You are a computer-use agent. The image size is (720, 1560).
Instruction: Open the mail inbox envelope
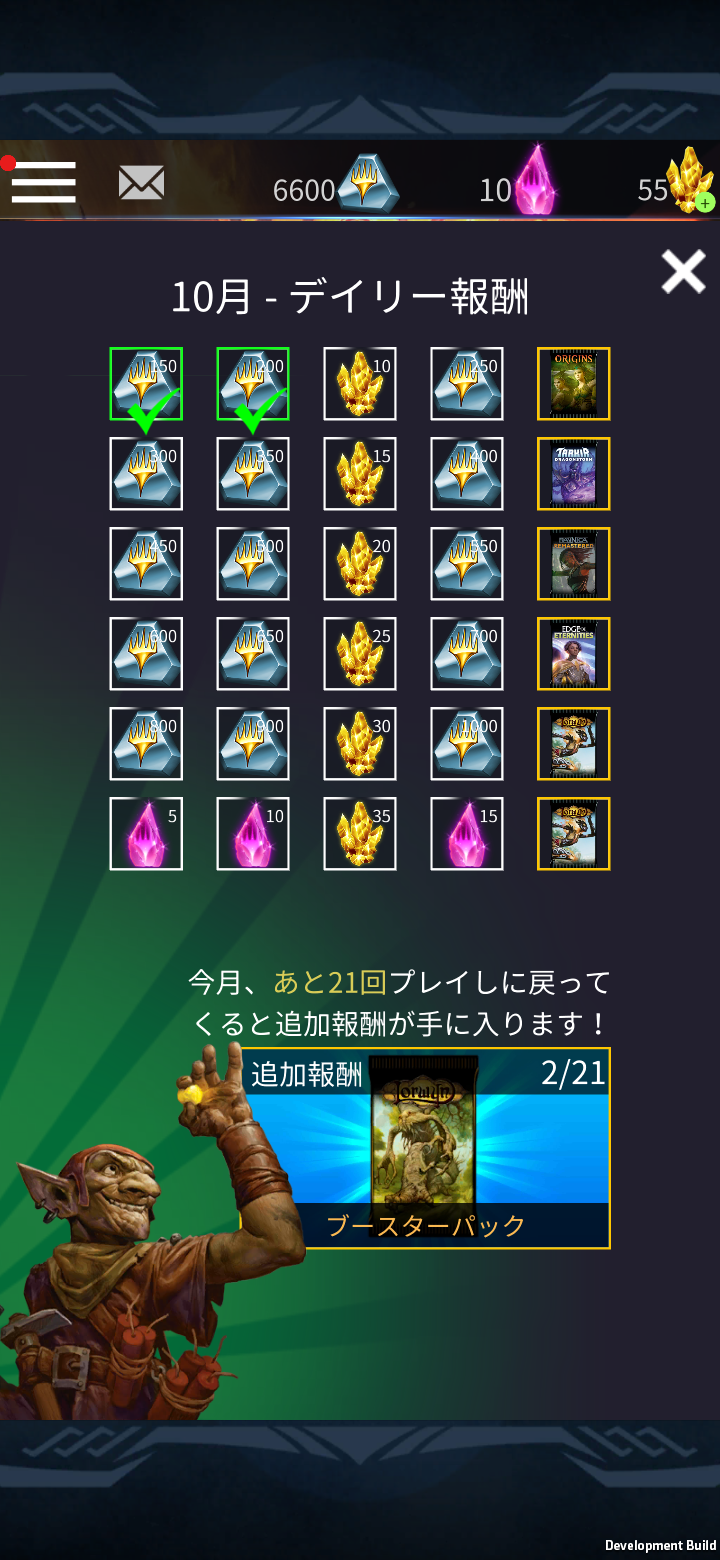click(x=141, y=183)
